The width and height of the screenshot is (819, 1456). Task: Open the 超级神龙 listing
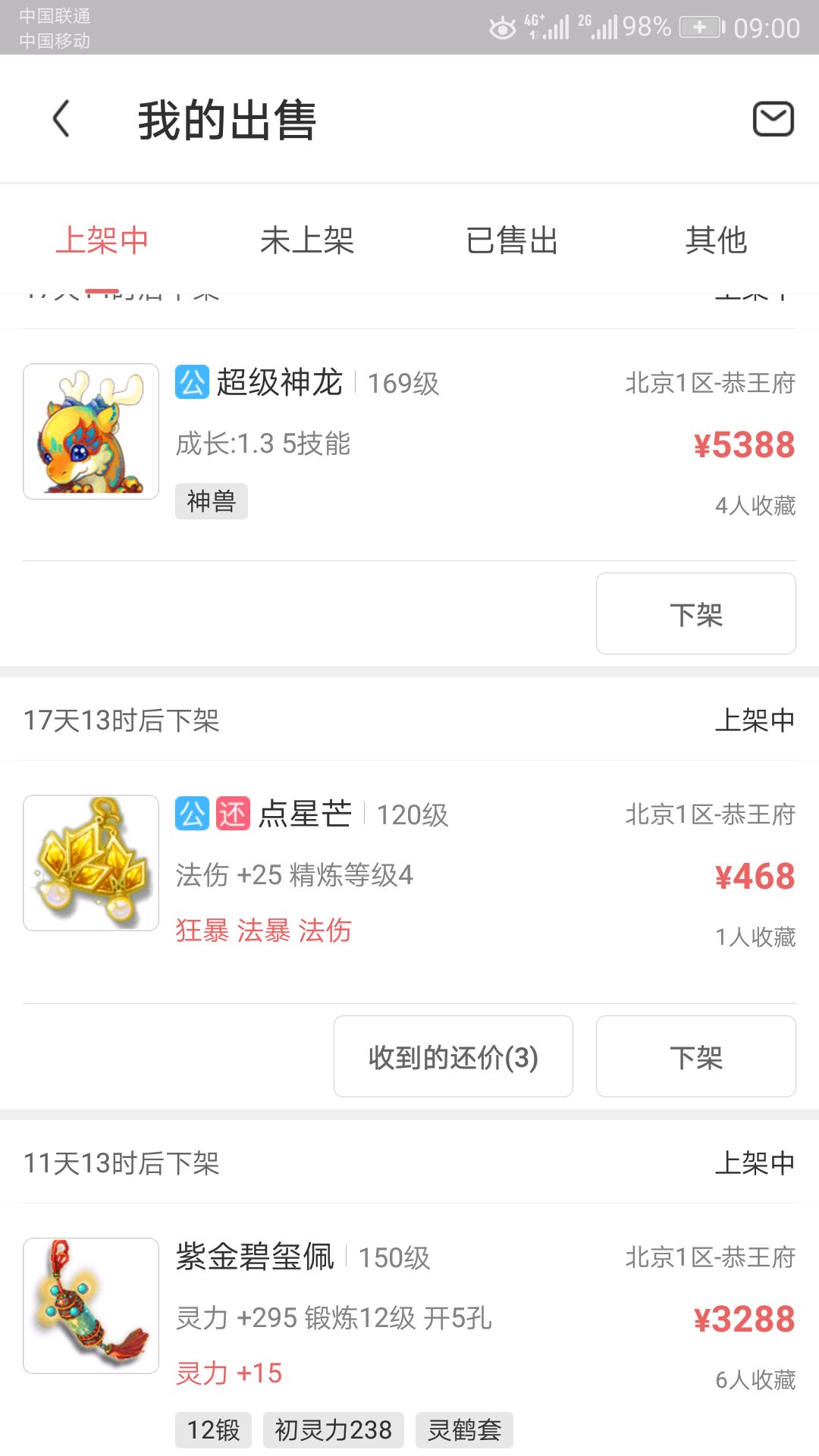point(409,444)
